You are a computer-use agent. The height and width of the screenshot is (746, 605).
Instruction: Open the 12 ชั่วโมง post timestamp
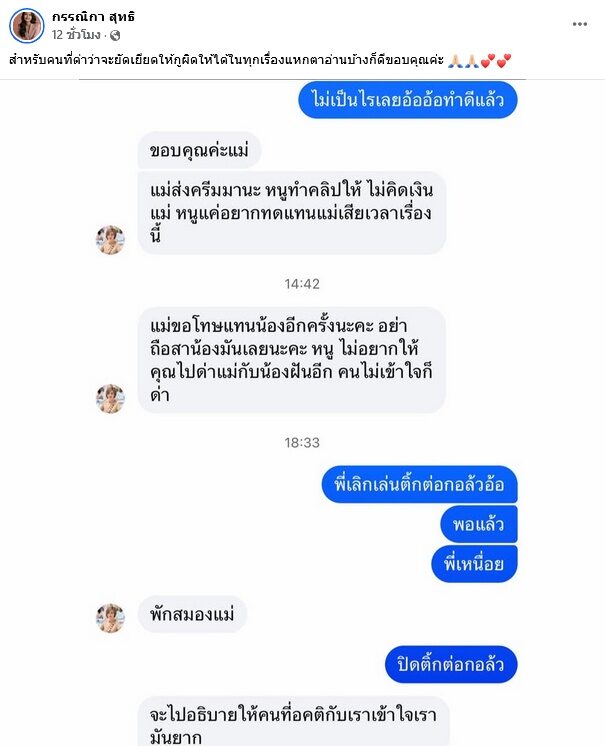(76, 35)
